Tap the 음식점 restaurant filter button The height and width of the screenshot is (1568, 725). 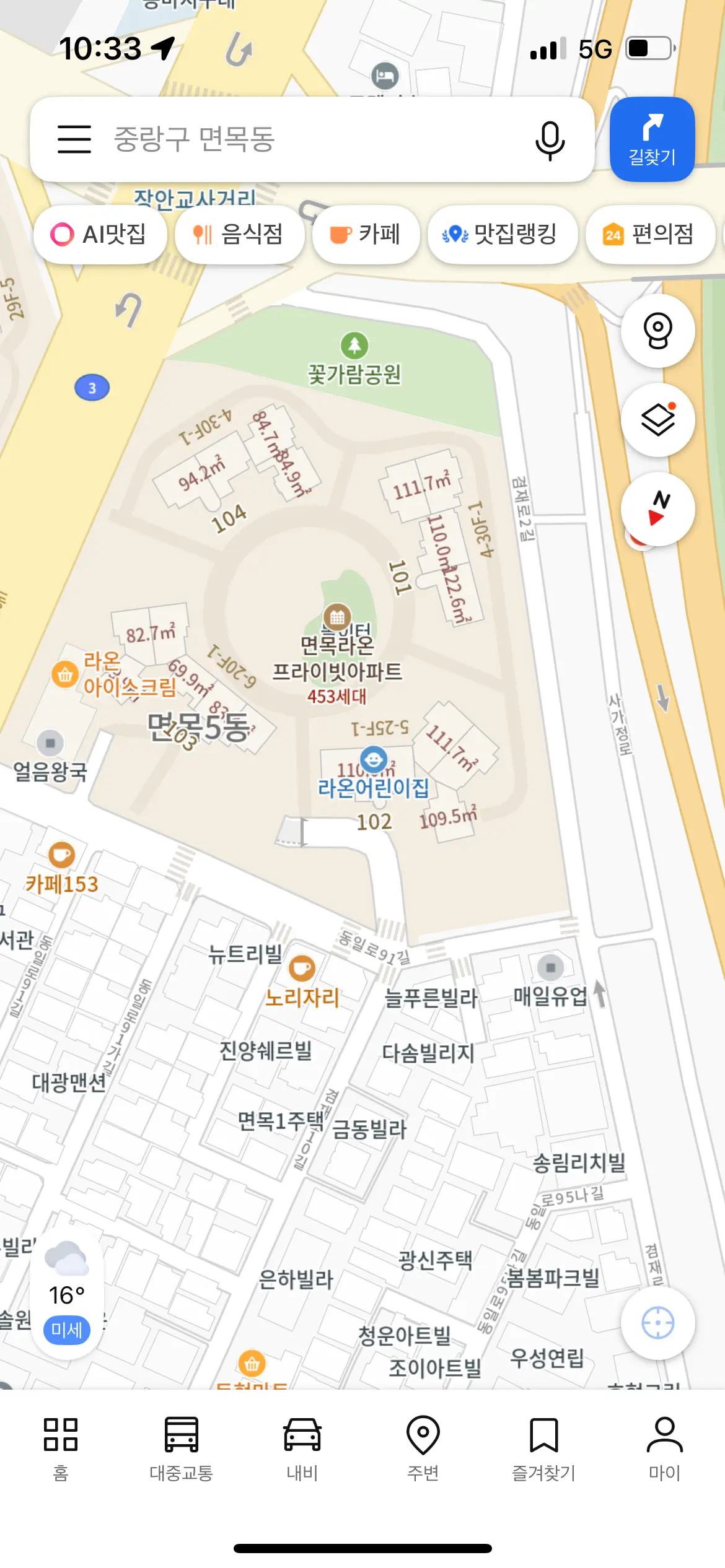coord(239,234)
